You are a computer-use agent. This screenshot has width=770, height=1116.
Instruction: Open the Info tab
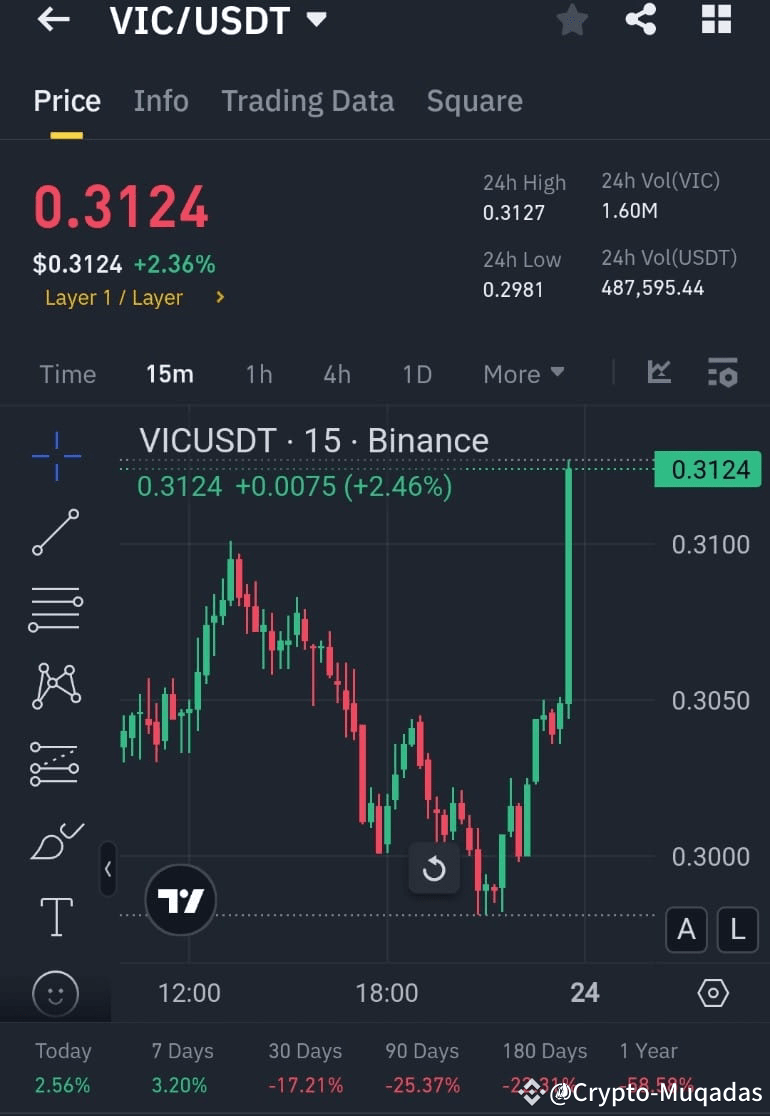pyautogui.click(x=160, y=100)
